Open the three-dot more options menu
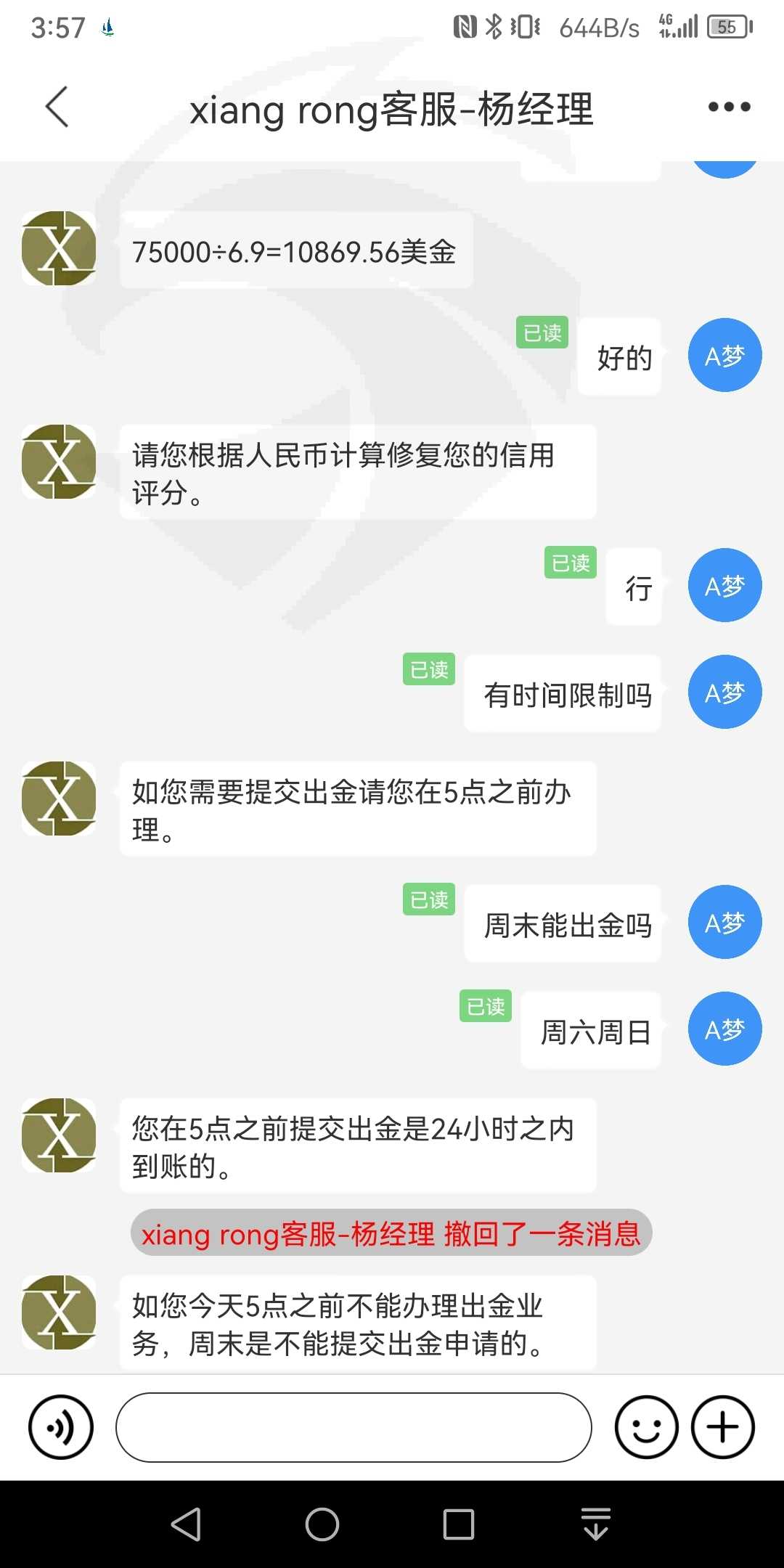The width and height of the screenshot is (784, 1568). coord(729,107)
